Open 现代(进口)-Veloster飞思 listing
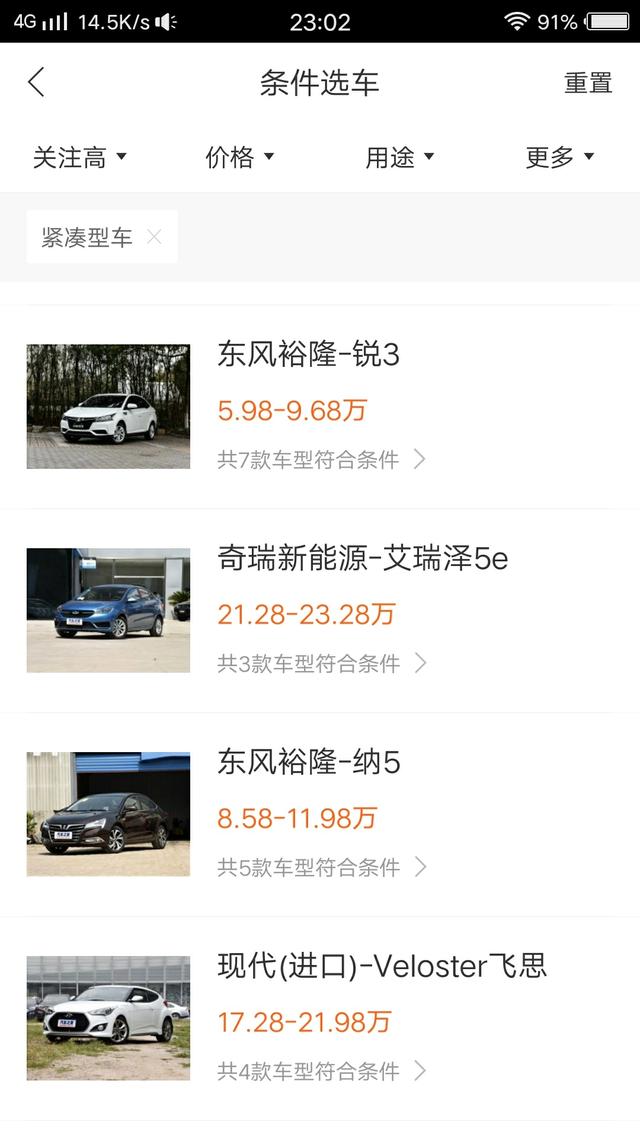The height and width of the screenshot is (1138, 640). point(320,1018)
